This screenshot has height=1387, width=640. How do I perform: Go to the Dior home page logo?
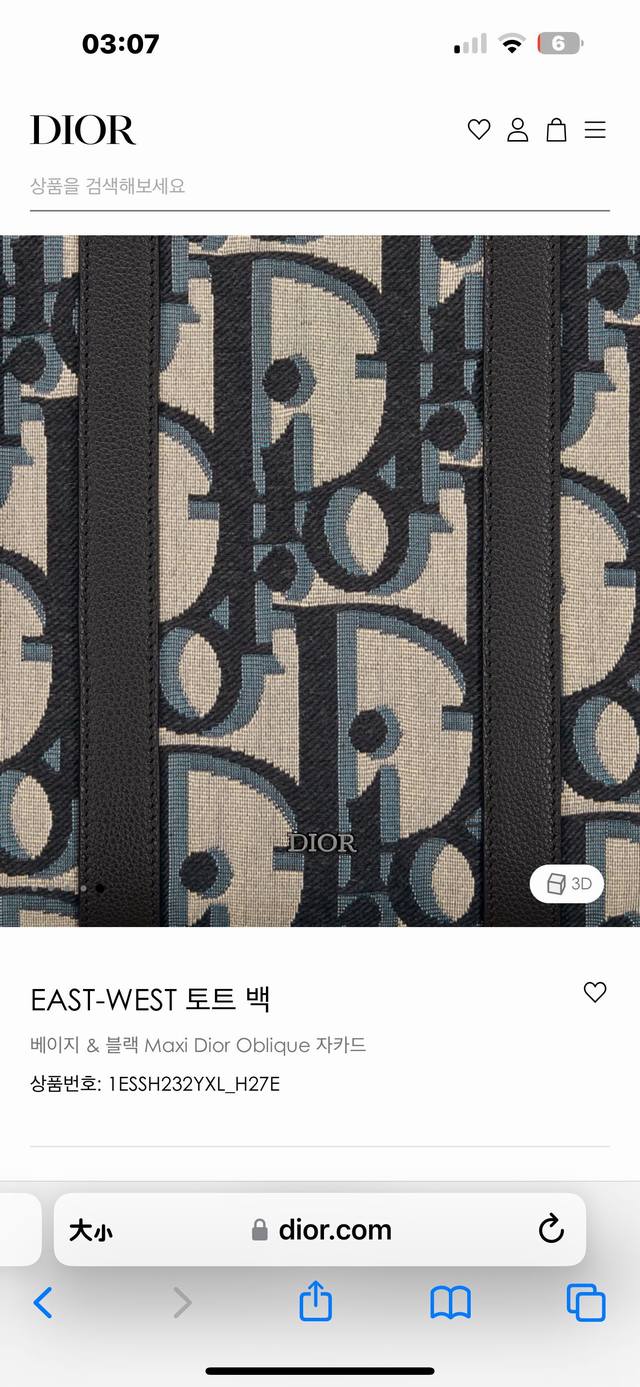tap(83, 130)
